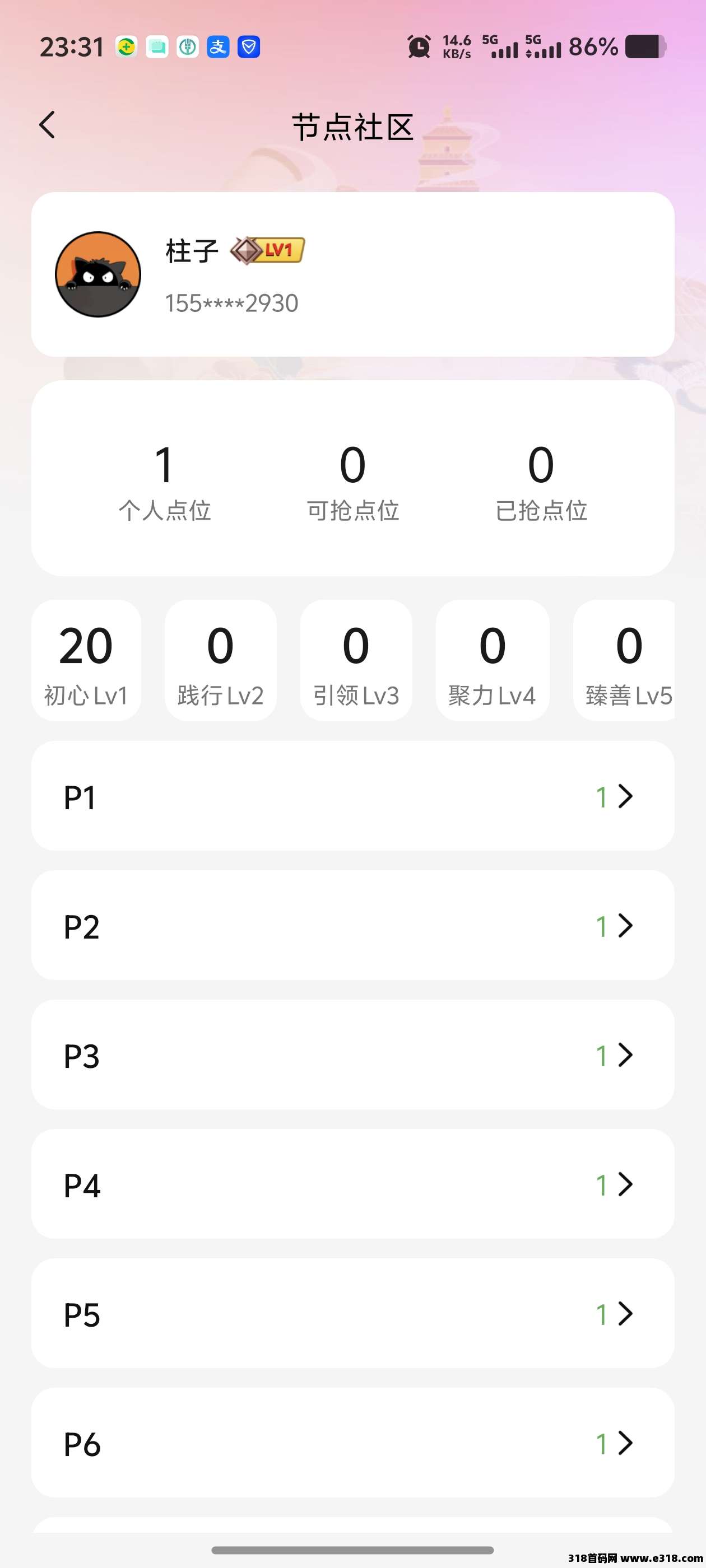Image resolution: width=706 pixels, height=1568 pixels.
Task: Go back from 节点社区 page
Action: tap(48, 125)
